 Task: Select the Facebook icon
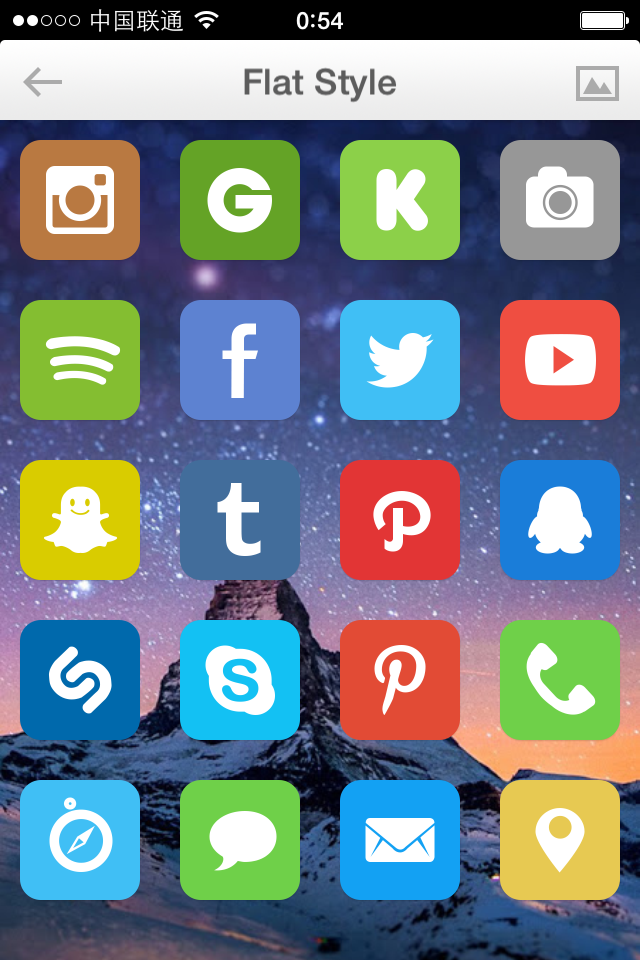tap(240, 360)
